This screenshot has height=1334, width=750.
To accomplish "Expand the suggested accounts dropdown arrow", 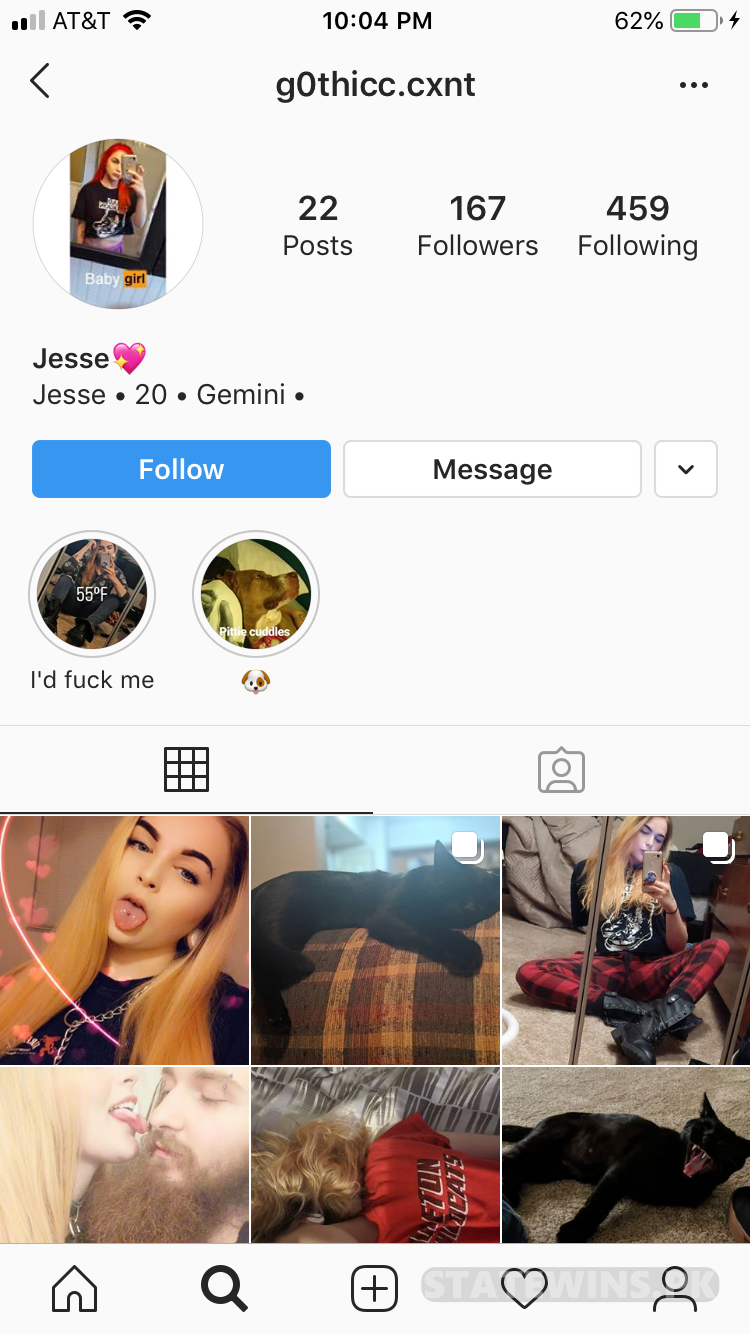I will pyautogui.click(x=686, y=469).
